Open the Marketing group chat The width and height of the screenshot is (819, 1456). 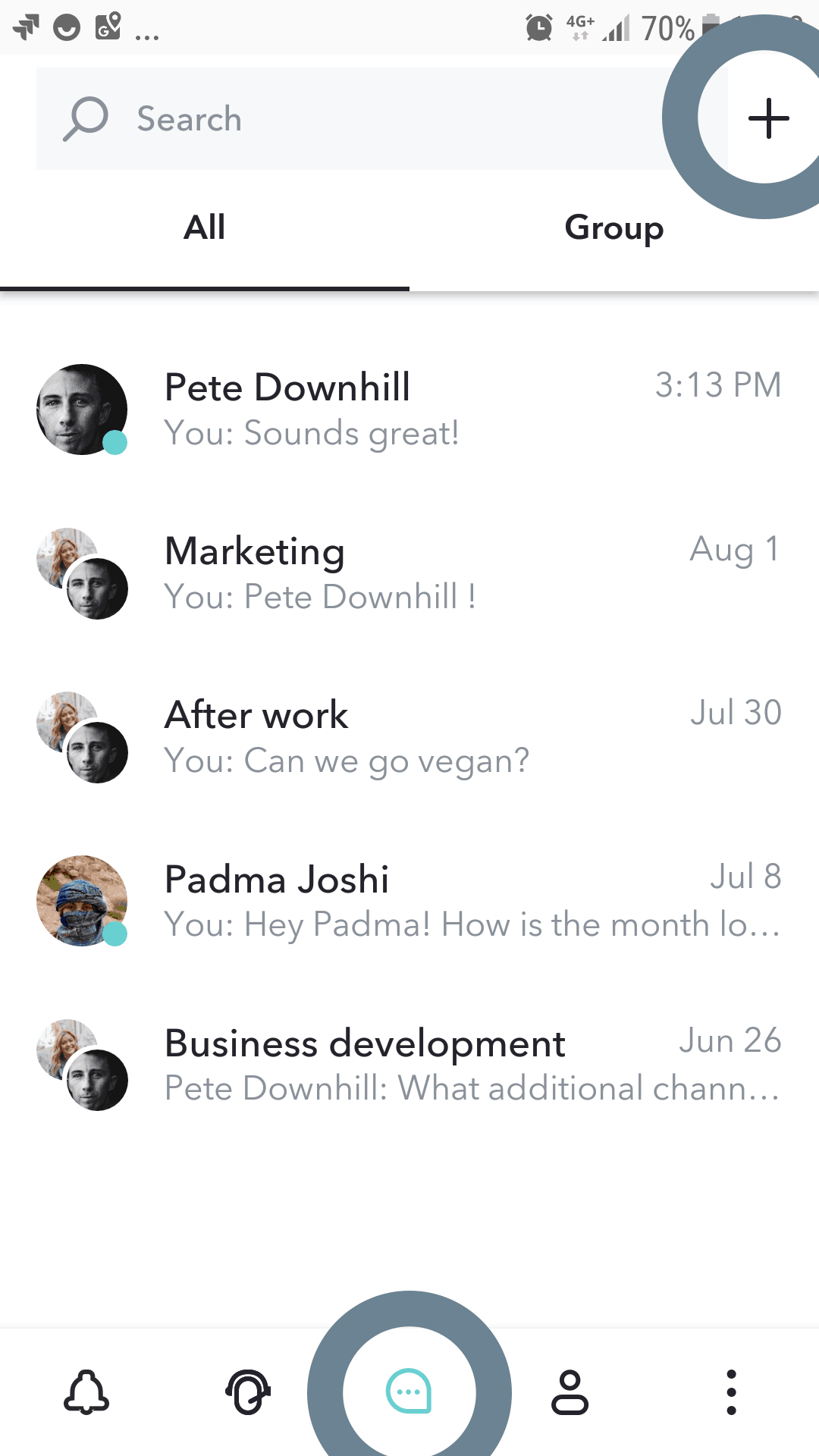(x=409, y=574)
